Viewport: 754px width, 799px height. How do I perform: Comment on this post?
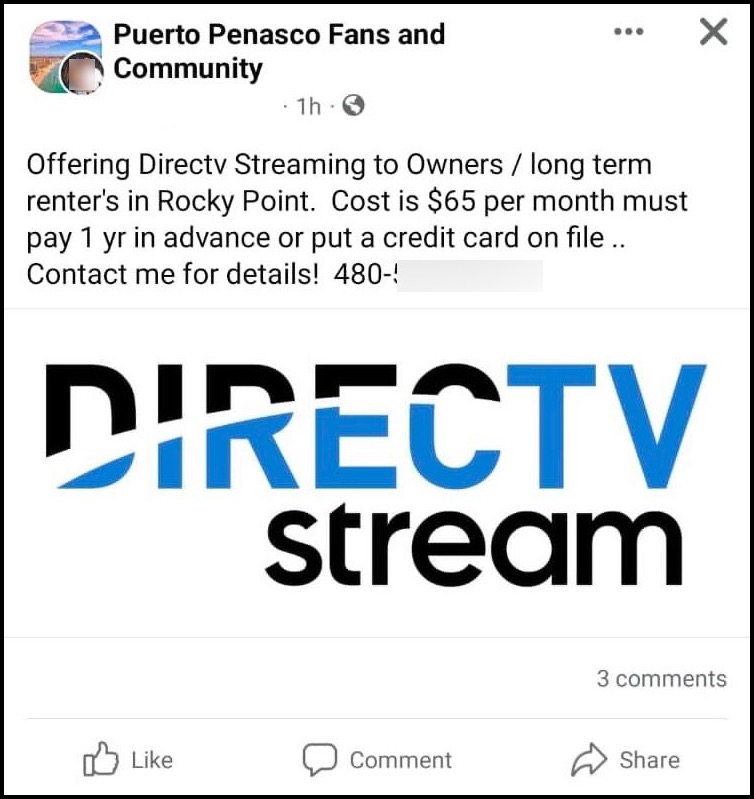point(377,760)
